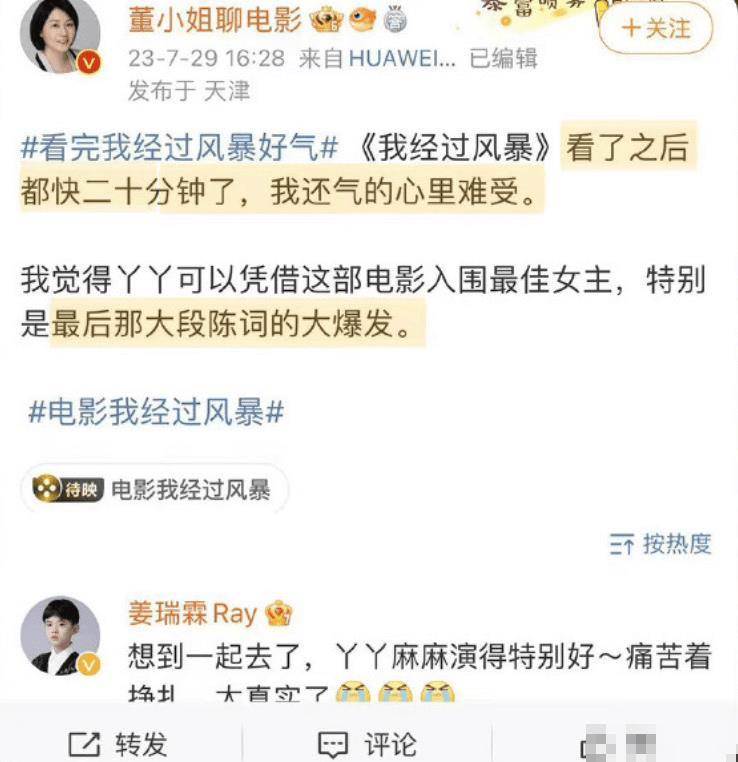Open commenter 姜瑞霖Ray's username
The width and height of the screenshot is (738, 762).
pos(193,612)
